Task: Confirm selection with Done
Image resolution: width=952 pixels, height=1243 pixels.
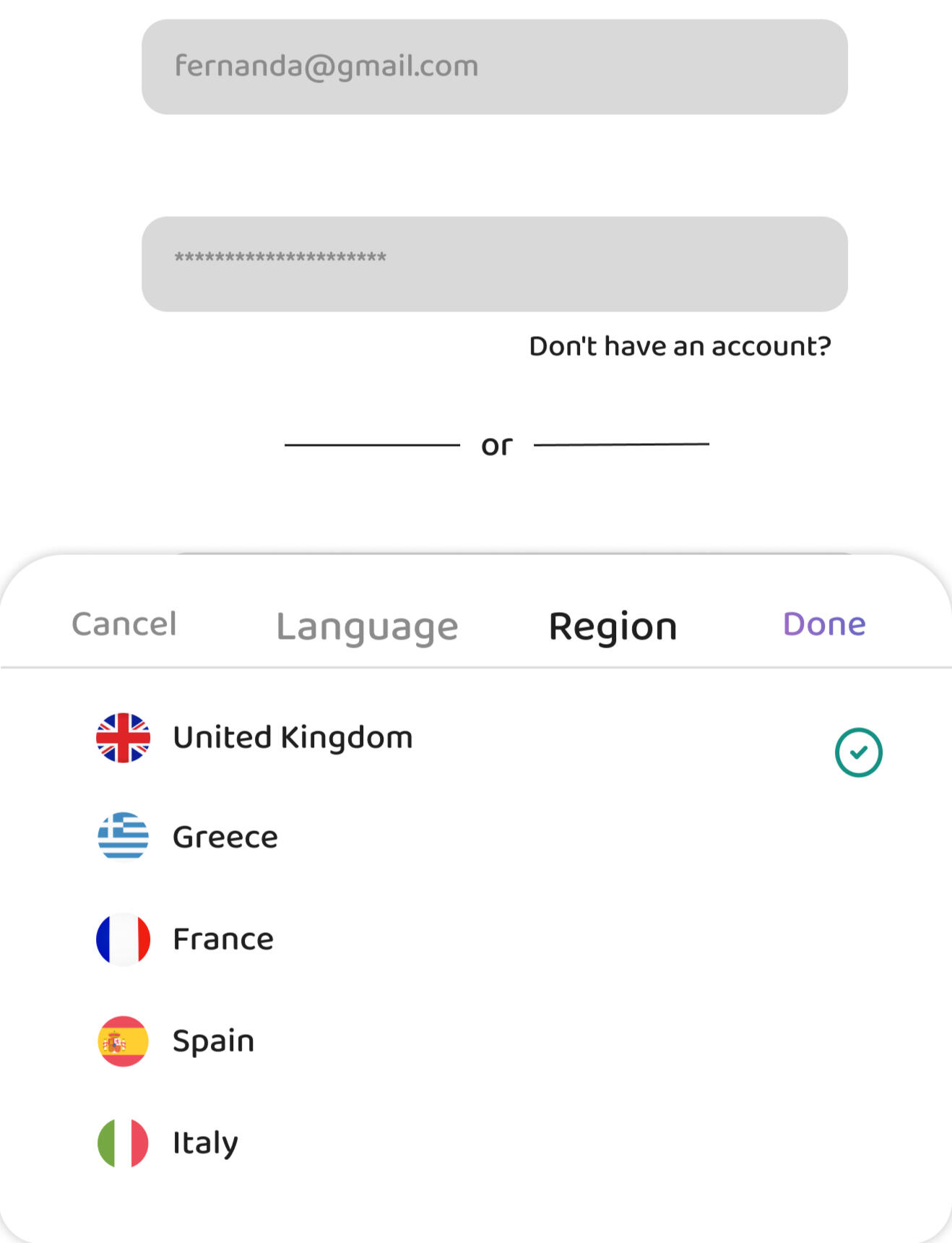Action: 824,624
